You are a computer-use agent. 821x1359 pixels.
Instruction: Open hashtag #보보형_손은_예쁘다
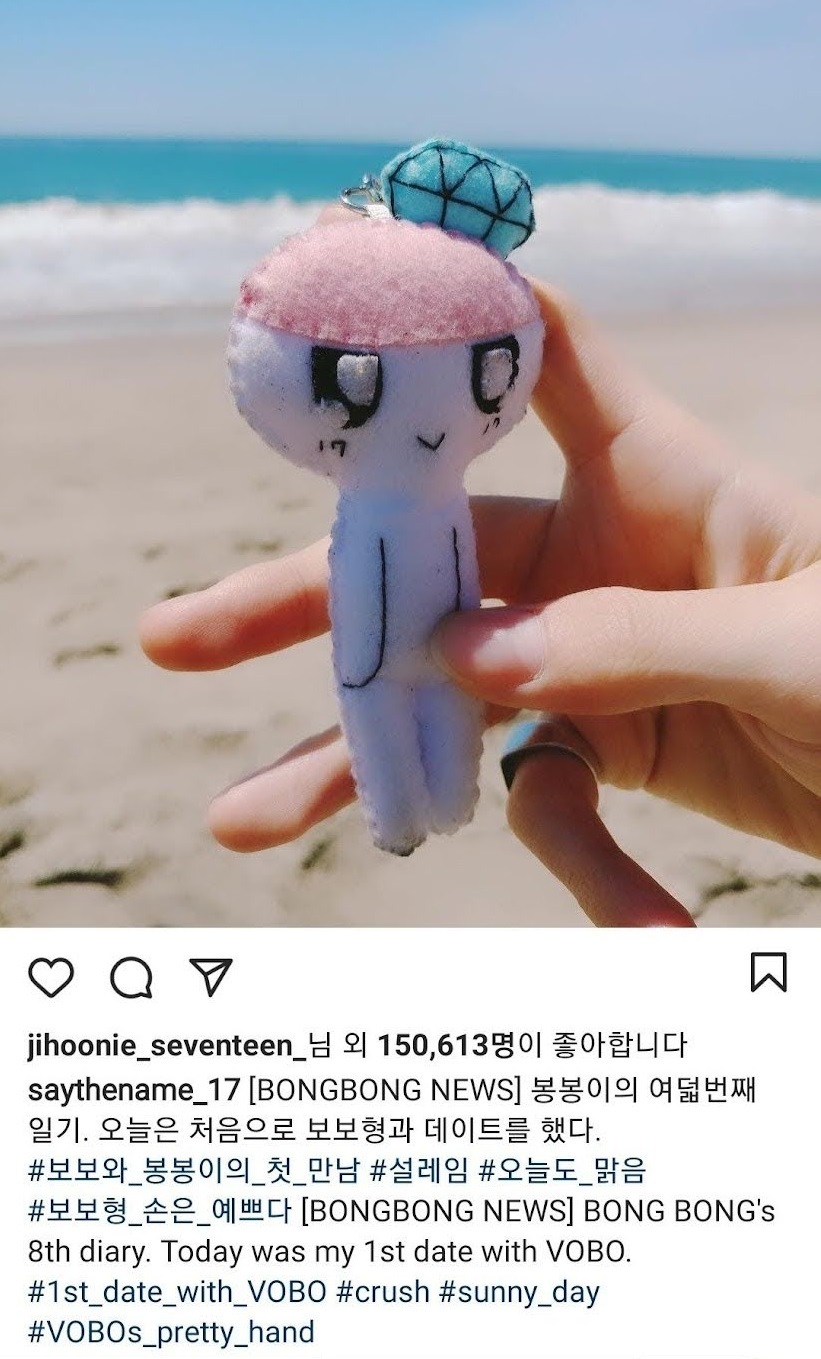coord(160,1210)
